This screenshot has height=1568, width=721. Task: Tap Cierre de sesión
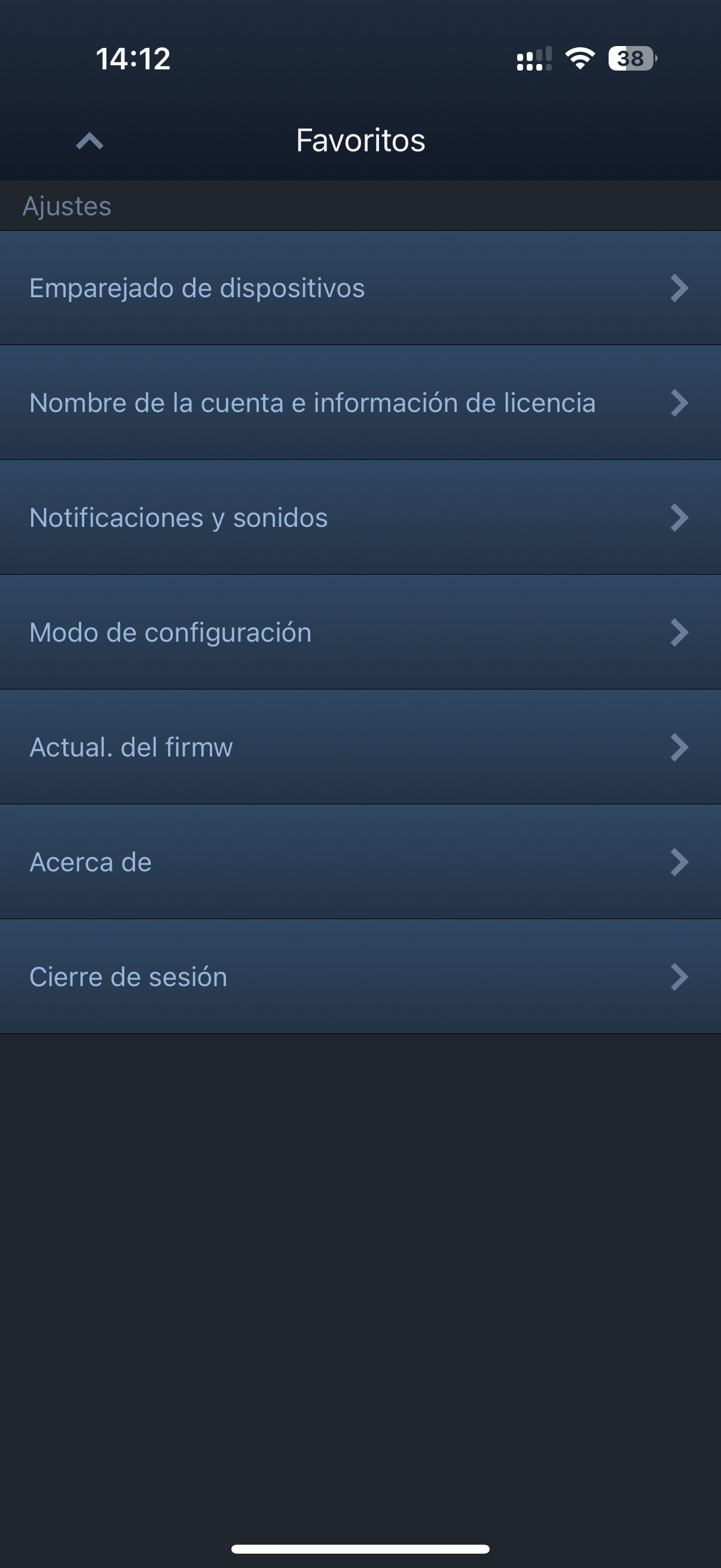click(360, 977)
